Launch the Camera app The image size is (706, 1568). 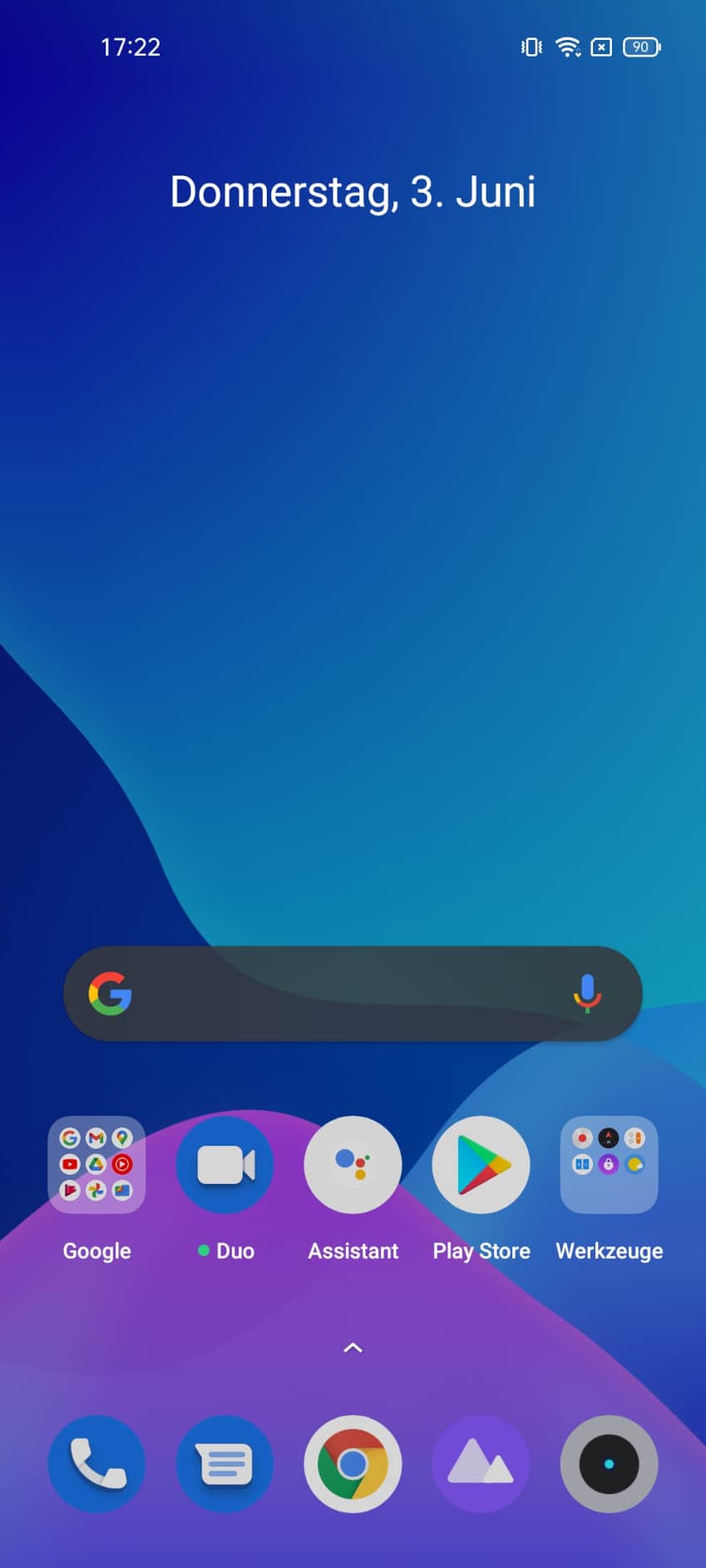609,1464
